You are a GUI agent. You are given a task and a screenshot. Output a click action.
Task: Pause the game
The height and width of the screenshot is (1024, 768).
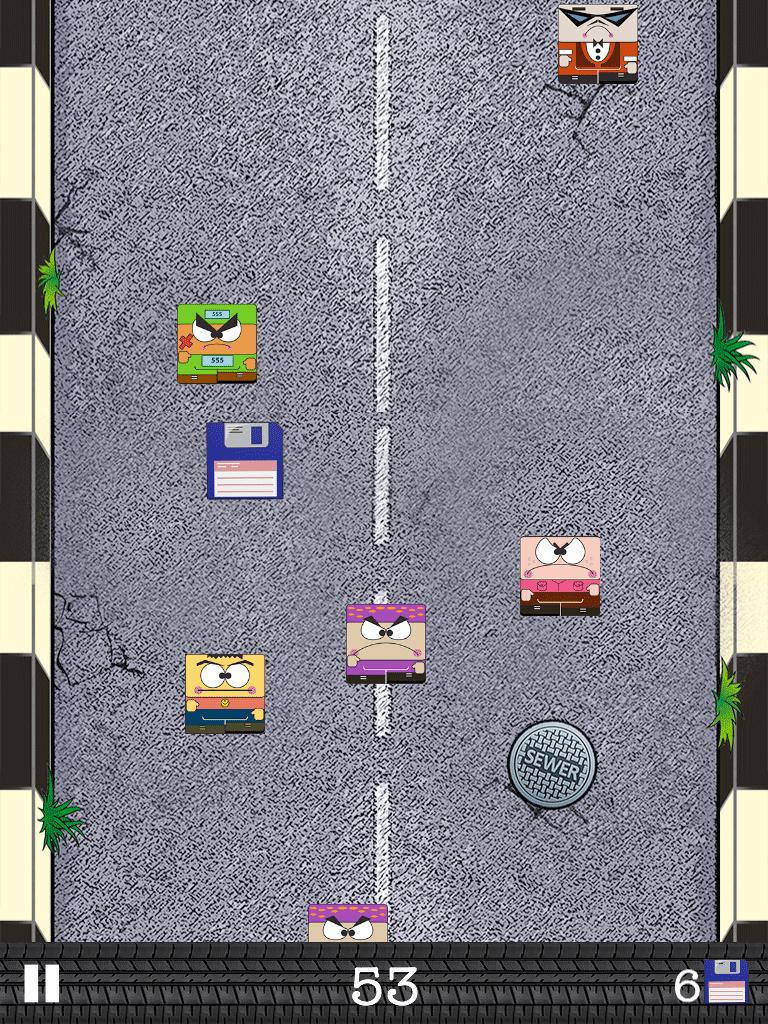click(41, 983)
